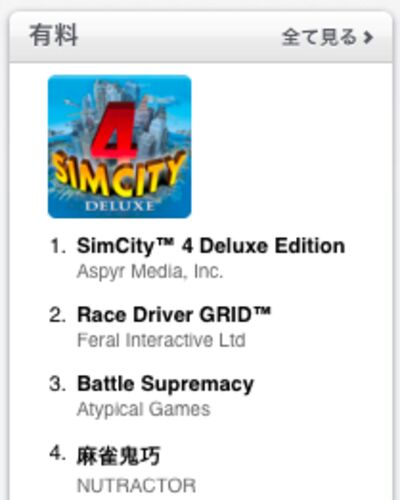This screenshot has width=400, height=500.
Task: View the 麻雀鬼巧 app by NUTRACTOR
Action: click(119, 456)
